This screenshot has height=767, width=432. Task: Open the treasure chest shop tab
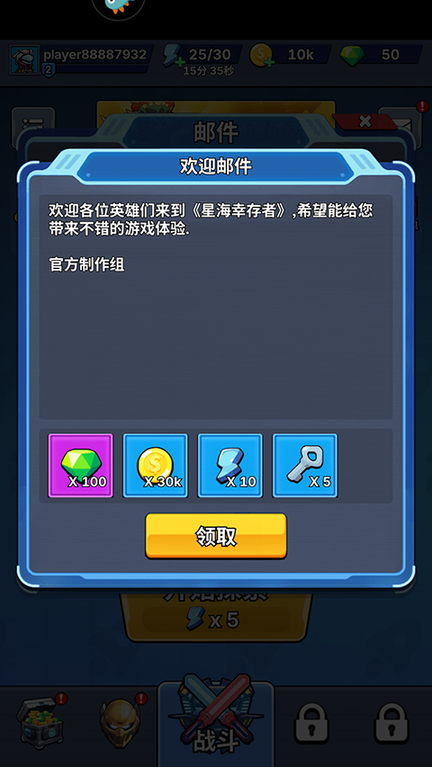pos(40,722)
